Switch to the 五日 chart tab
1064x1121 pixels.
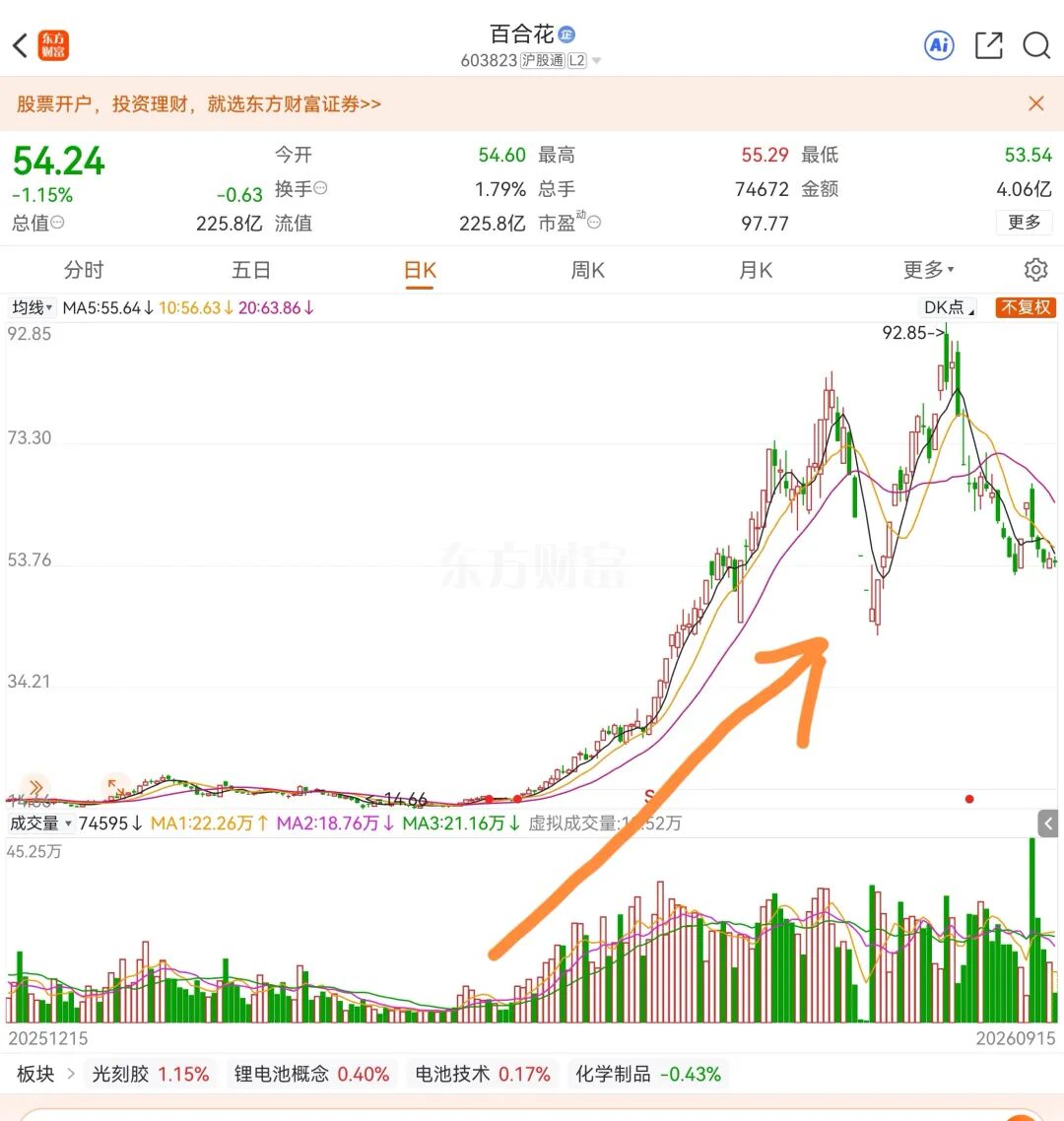tap(251, 270)
